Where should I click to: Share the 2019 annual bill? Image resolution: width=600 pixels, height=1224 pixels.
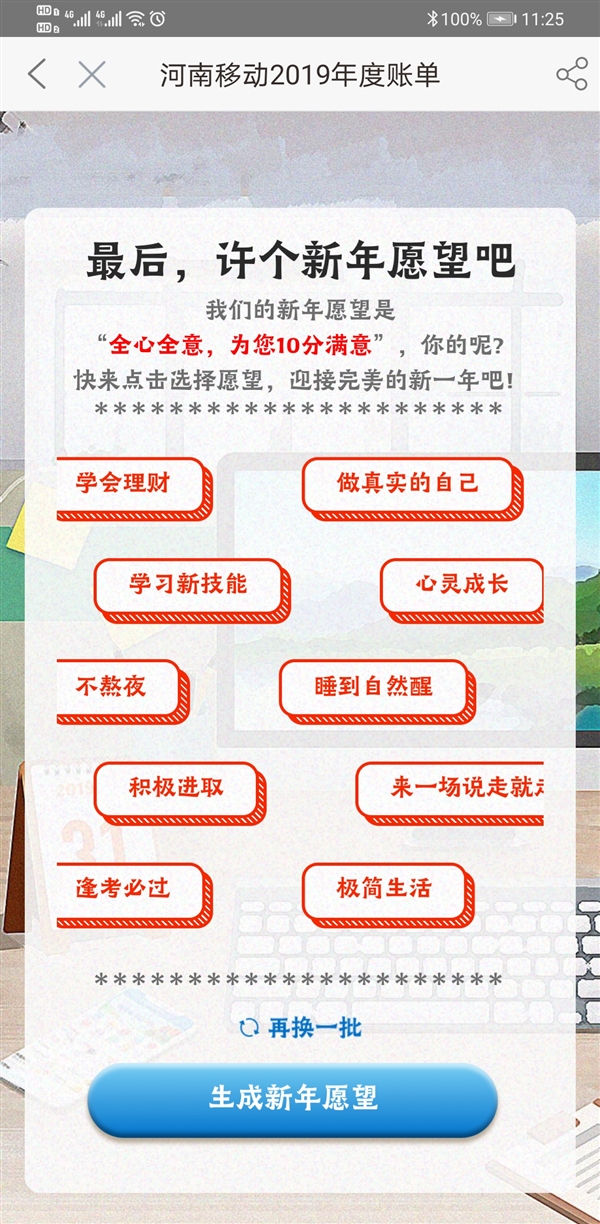571,75
